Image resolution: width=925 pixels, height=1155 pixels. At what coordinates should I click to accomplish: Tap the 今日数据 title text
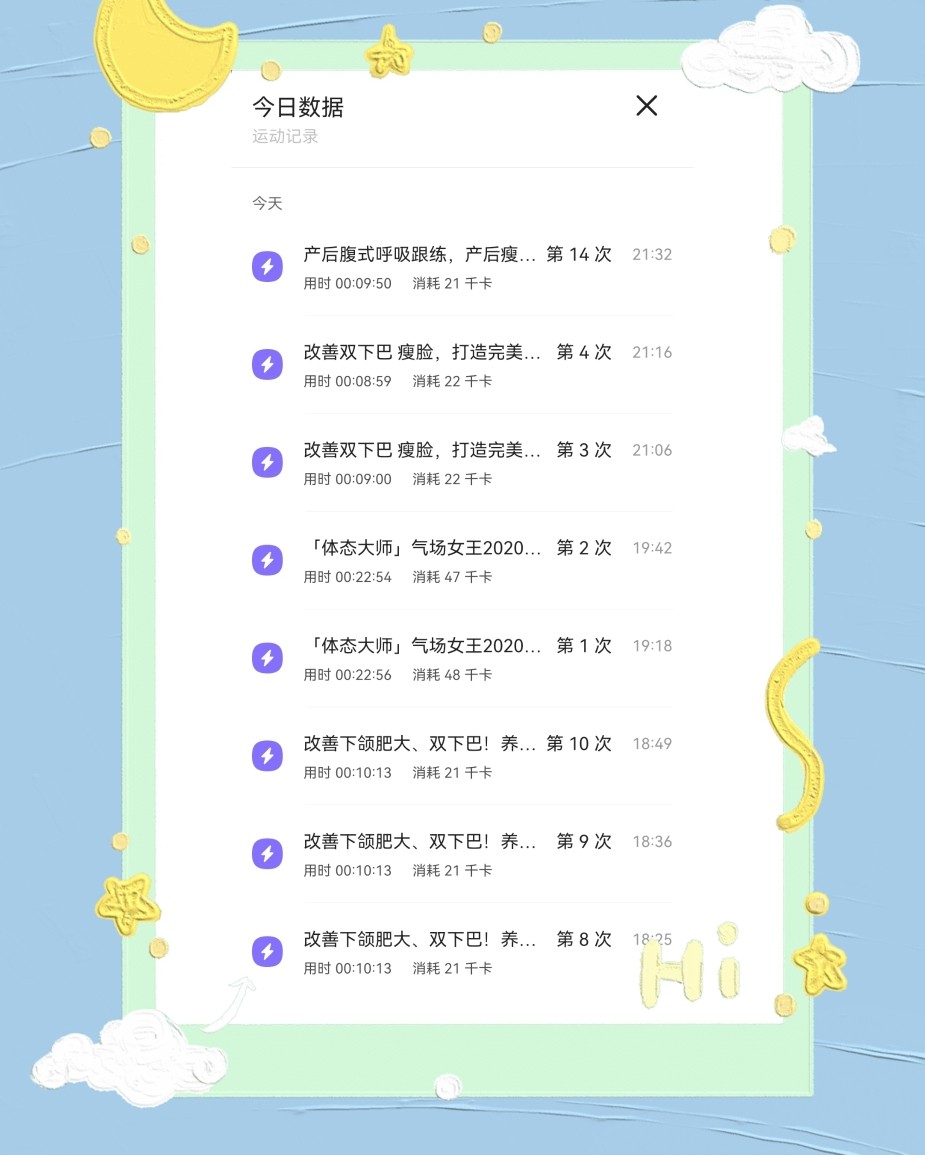pos(297,107)
